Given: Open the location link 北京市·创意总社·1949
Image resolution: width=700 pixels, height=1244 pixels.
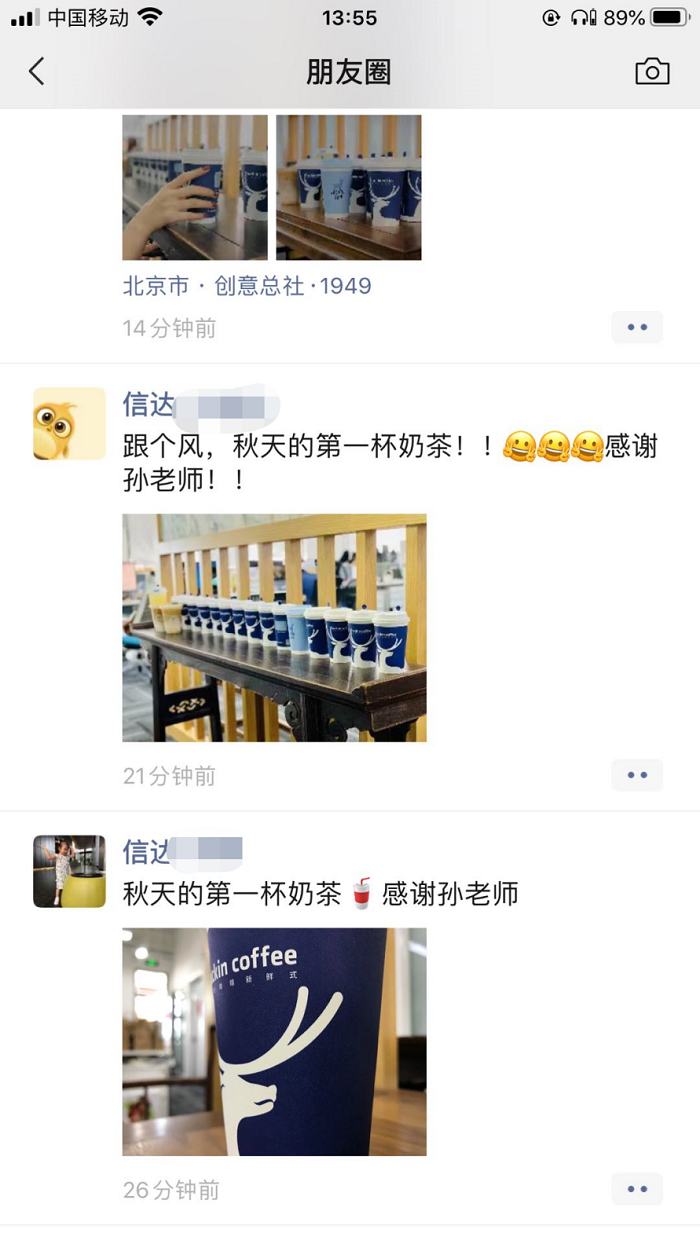Looking at the screenshot, I should click(x=246, y=286).
